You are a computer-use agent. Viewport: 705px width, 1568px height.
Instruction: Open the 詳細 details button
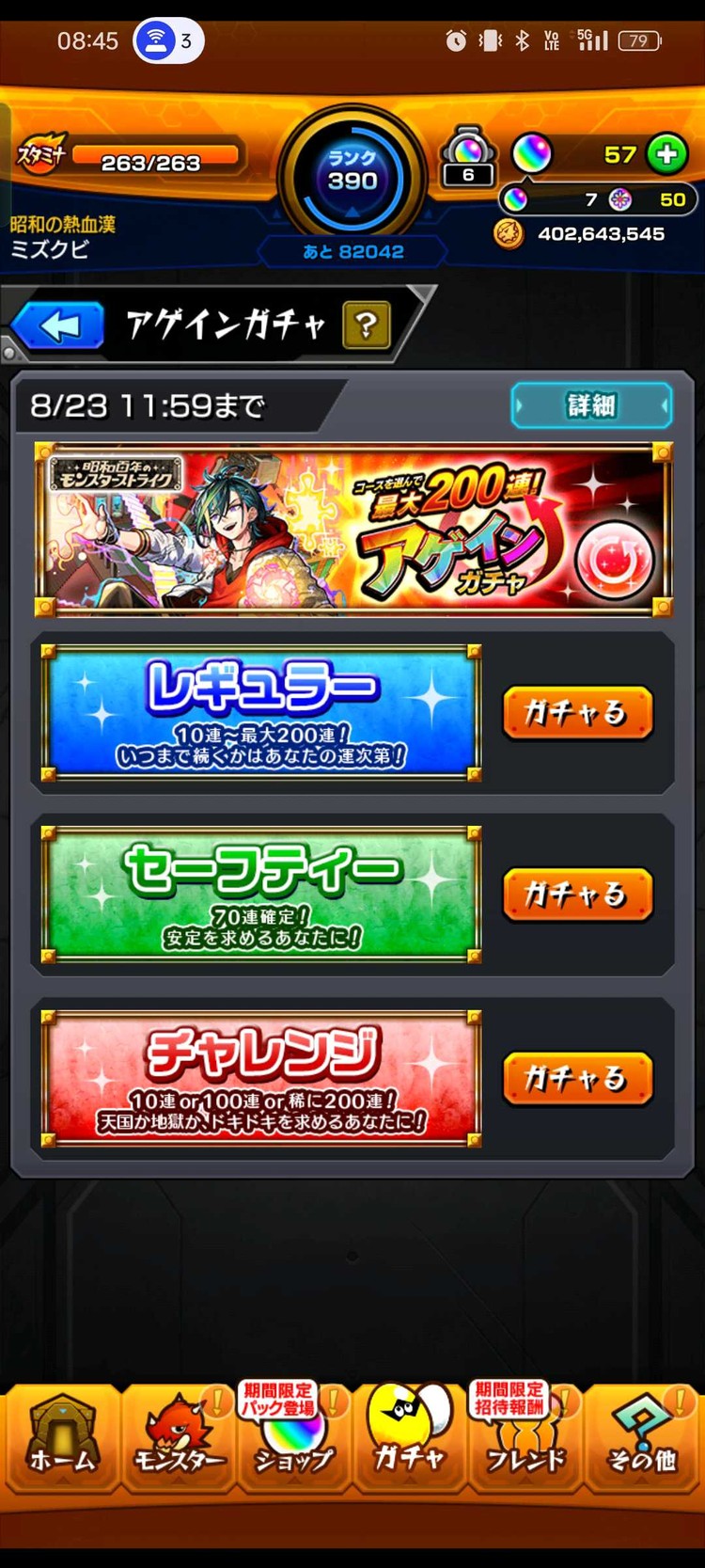591,405
